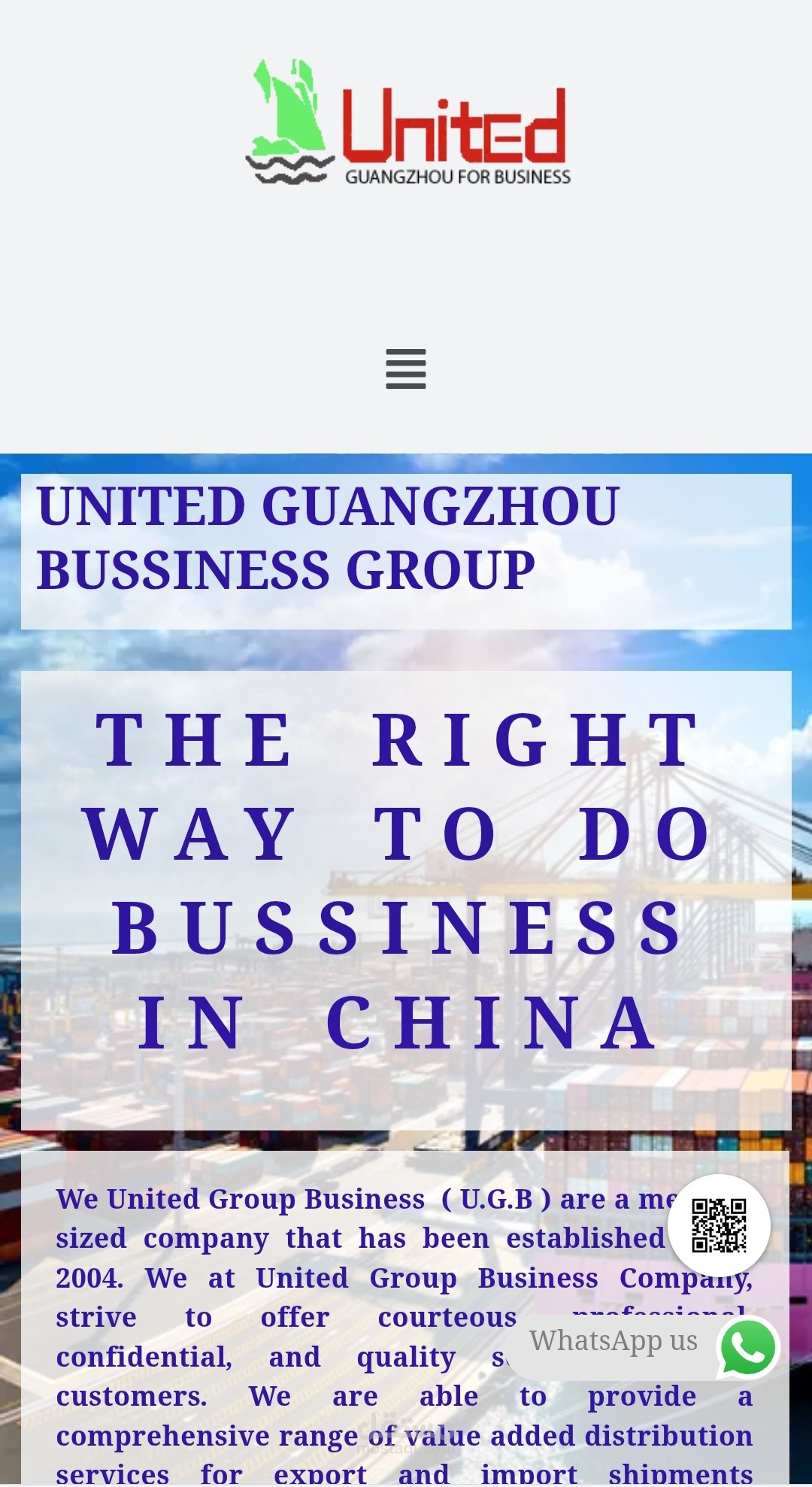Viewport: 812px width, 1487px height.
Task: Open the hamburger navigation menu
Action: tap(406, 369)
